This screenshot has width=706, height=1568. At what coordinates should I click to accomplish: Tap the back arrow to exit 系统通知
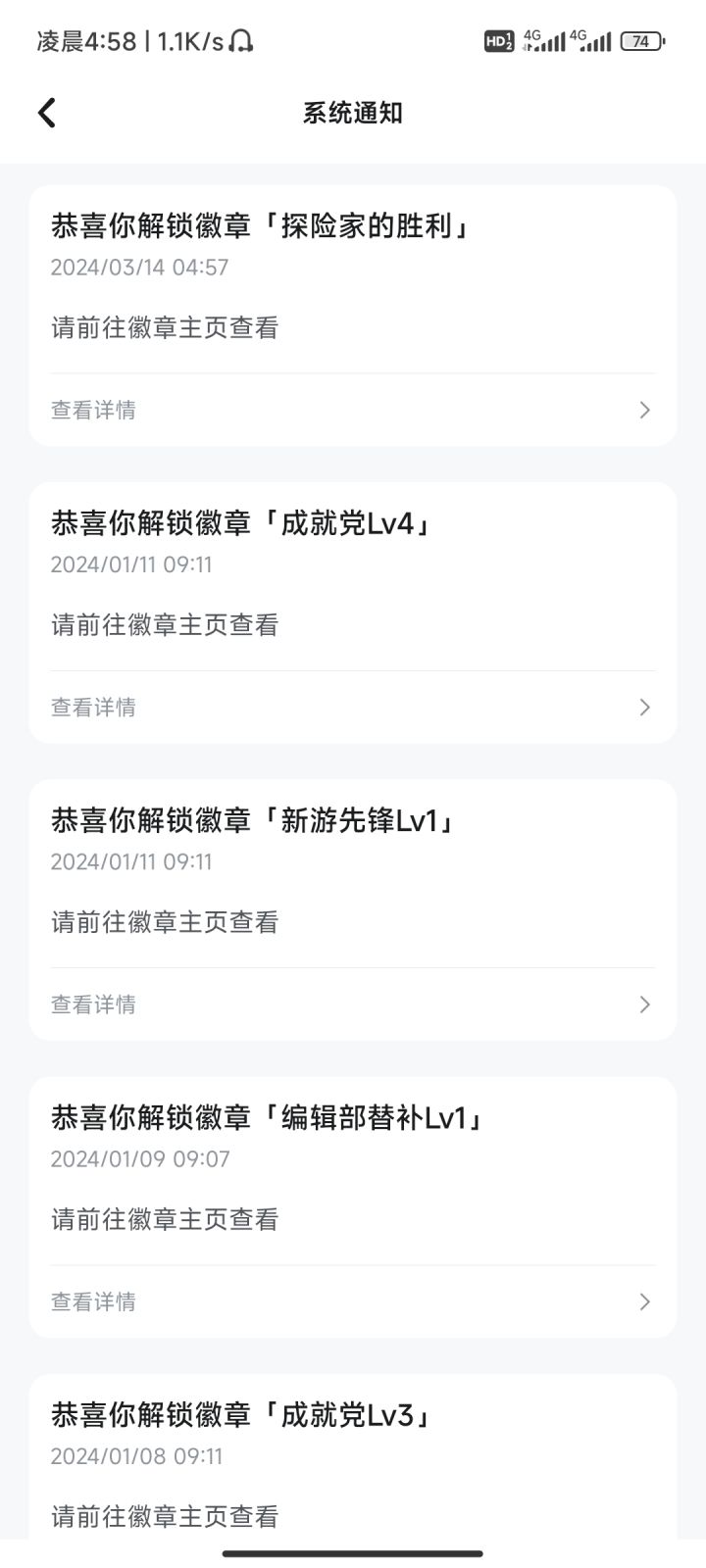tap(46, 113)
